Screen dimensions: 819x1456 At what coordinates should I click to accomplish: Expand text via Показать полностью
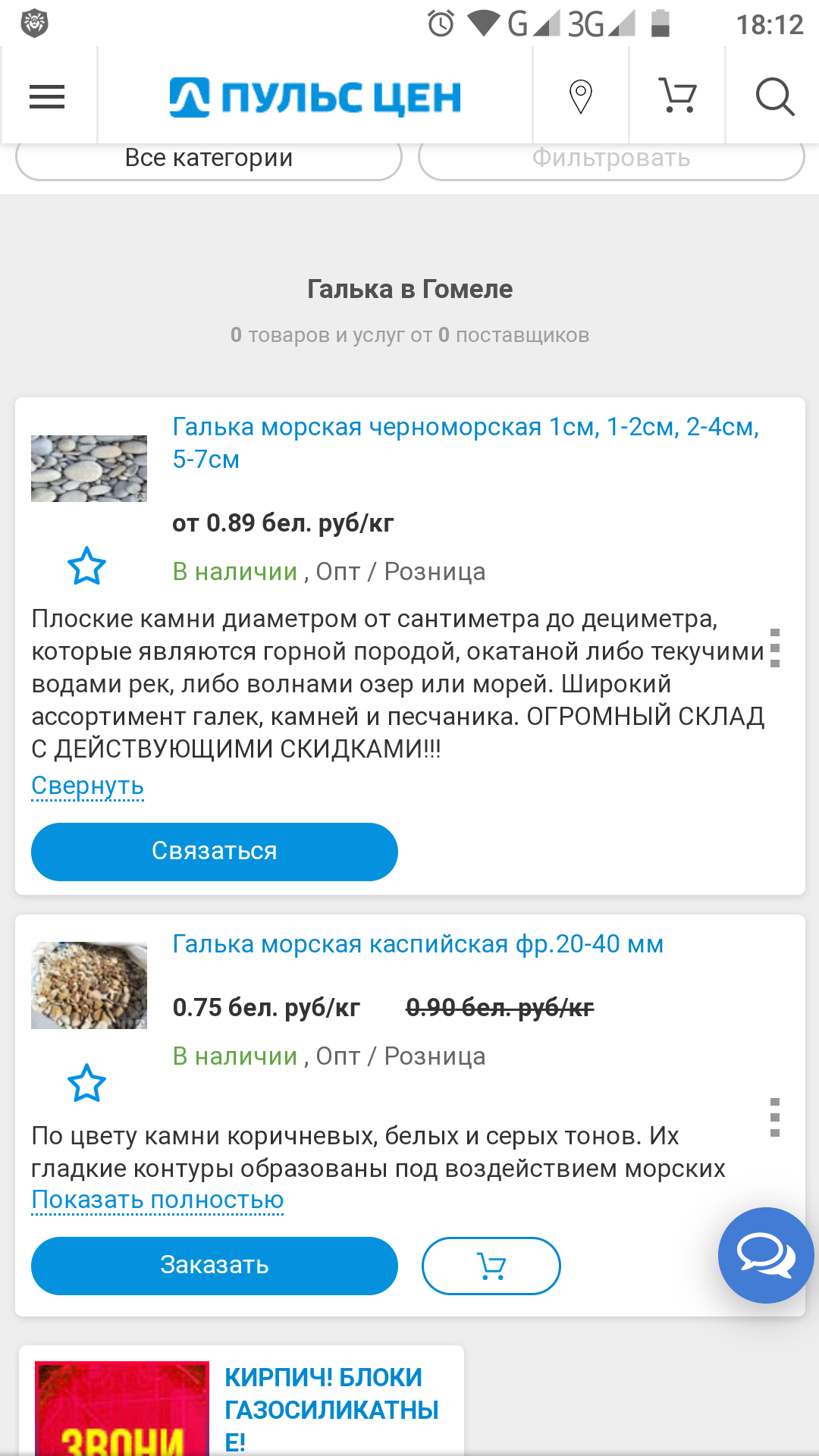pyautogui.click(x=158, y=1200)
